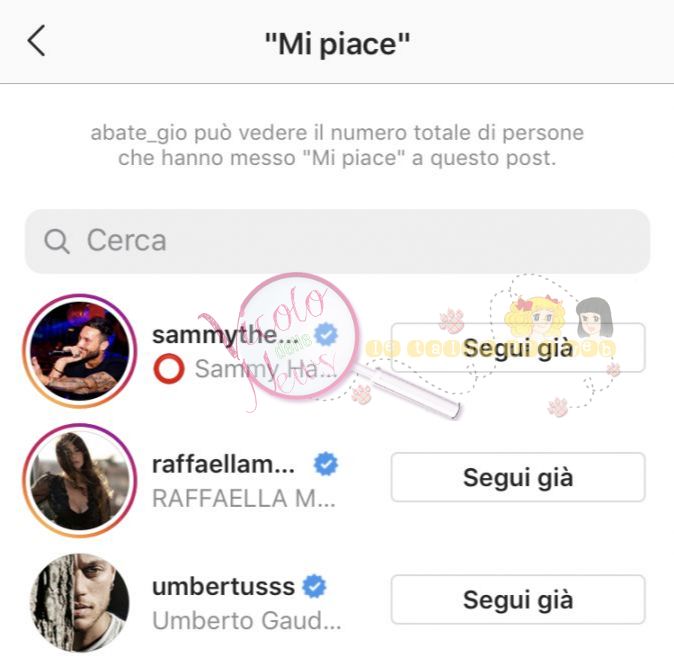
Task: Tap Segui già button next to umbertusss
Action: (x=517, y=600)
